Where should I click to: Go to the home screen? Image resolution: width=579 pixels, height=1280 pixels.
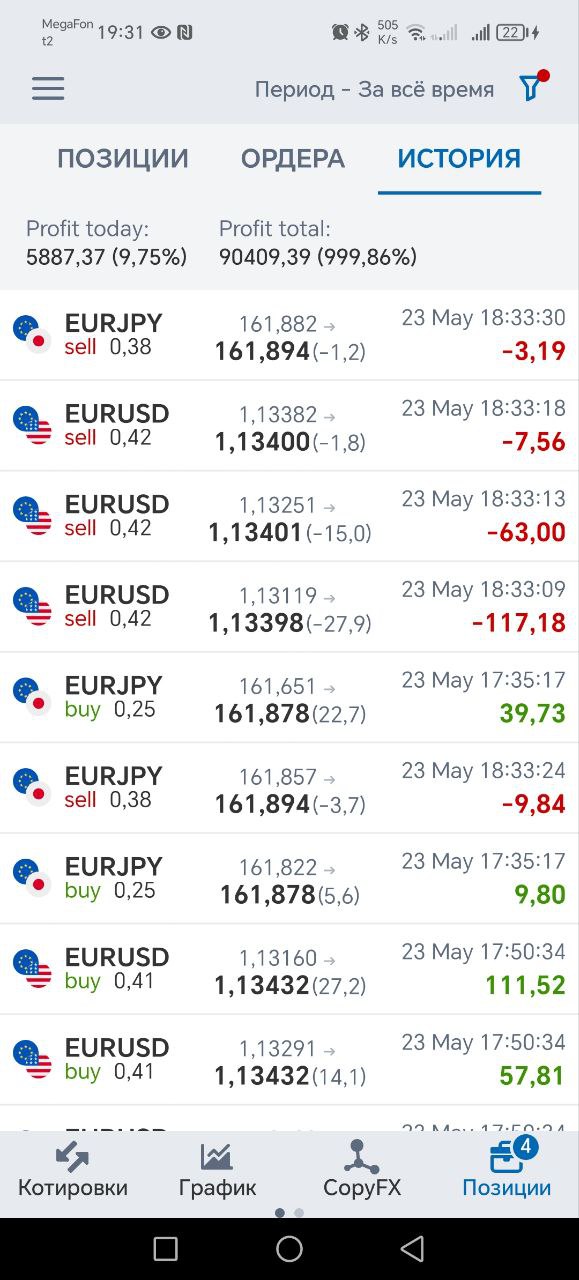click(x=289, y=1248)
